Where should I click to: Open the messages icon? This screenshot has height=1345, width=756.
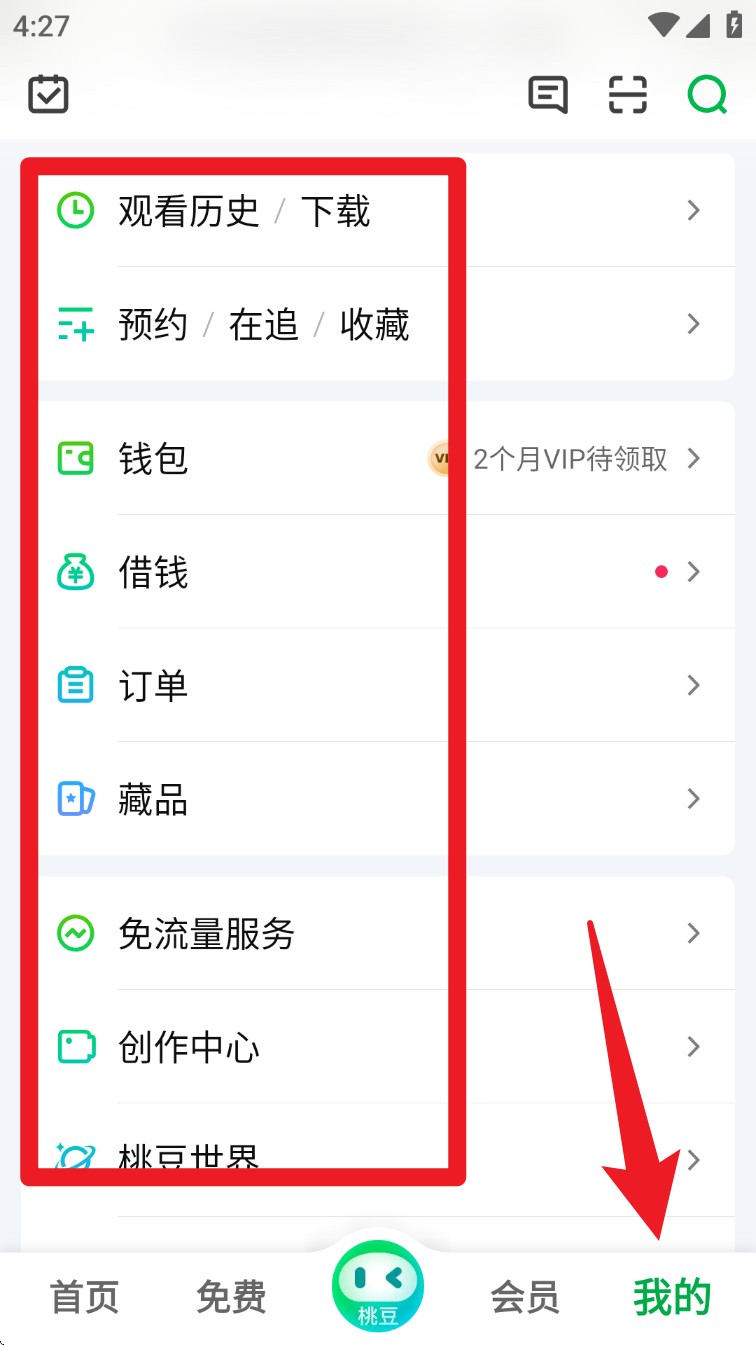pyautogui.click(x=547, y=95)
